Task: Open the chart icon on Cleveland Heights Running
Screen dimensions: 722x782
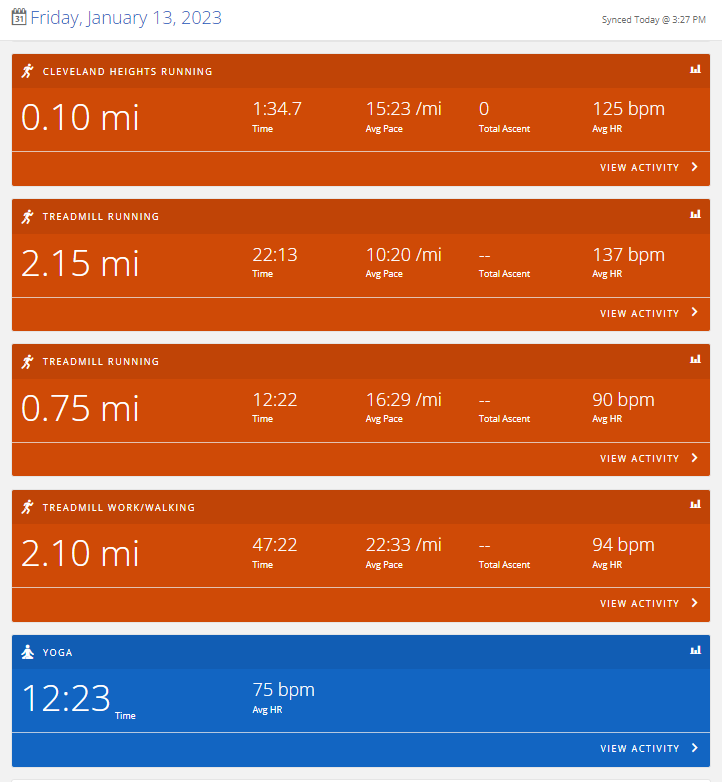Action: (695, 69)
